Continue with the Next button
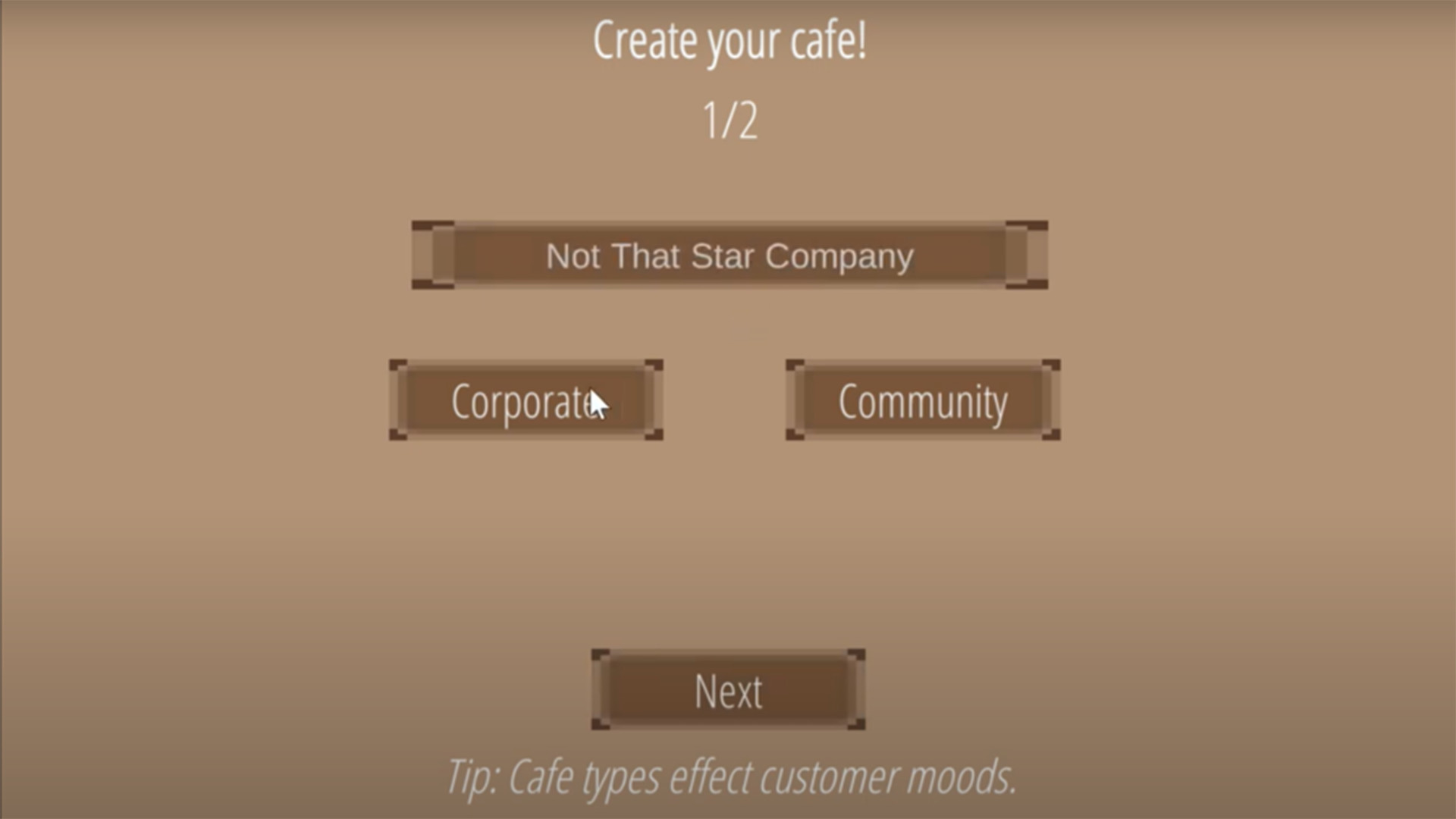 [x=728, y=690]
